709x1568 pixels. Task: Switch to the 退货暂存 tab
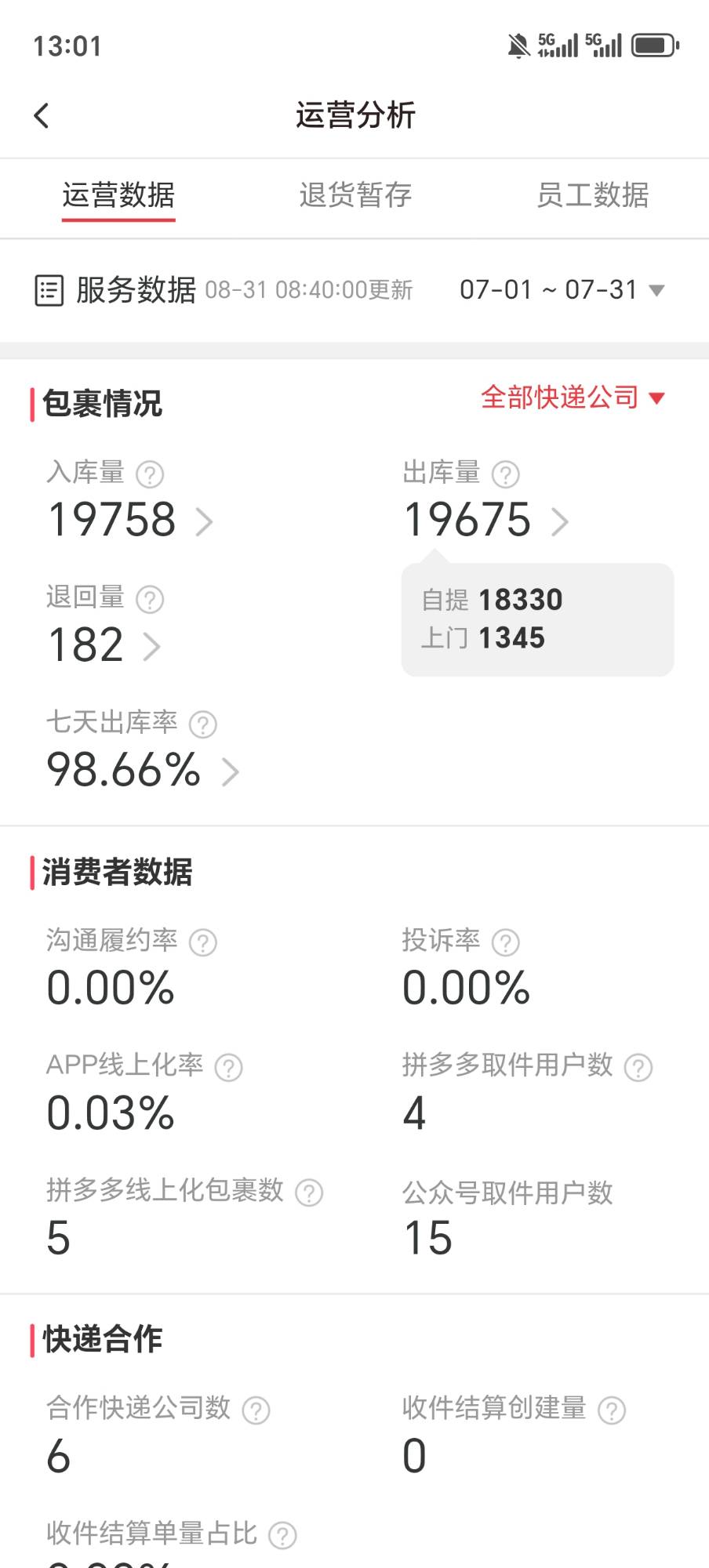355,194
